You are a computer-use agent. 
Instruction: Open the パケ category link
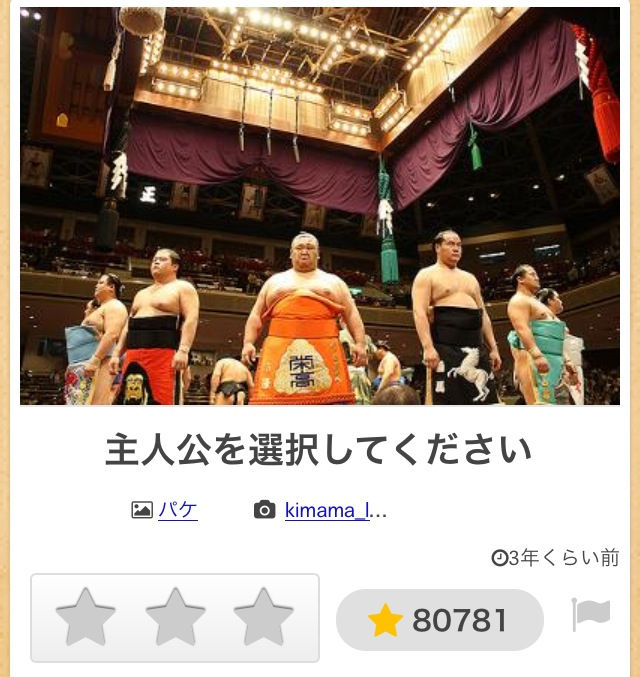[x=177, y=510]
